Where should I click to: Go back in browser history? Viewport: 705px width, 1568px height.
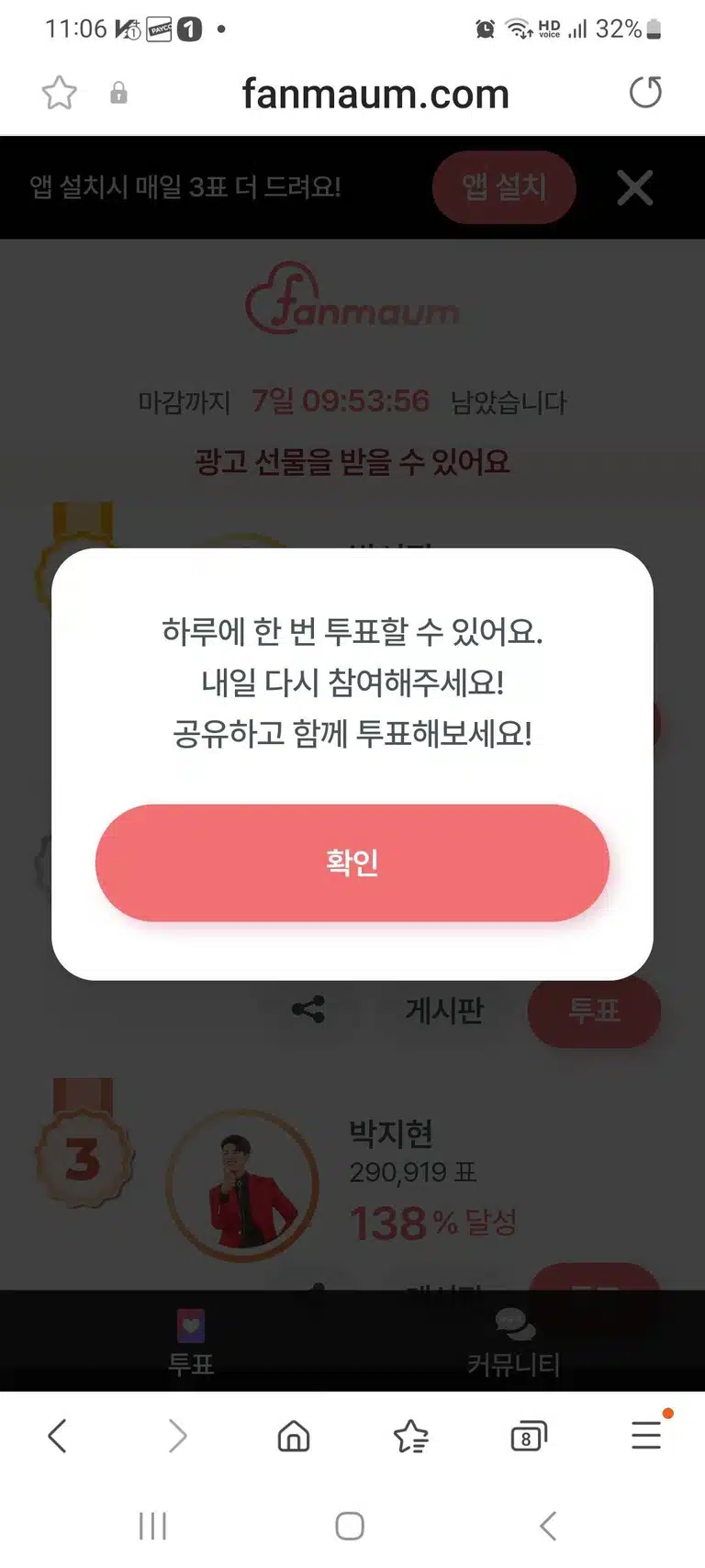(x=58, y=1436)
